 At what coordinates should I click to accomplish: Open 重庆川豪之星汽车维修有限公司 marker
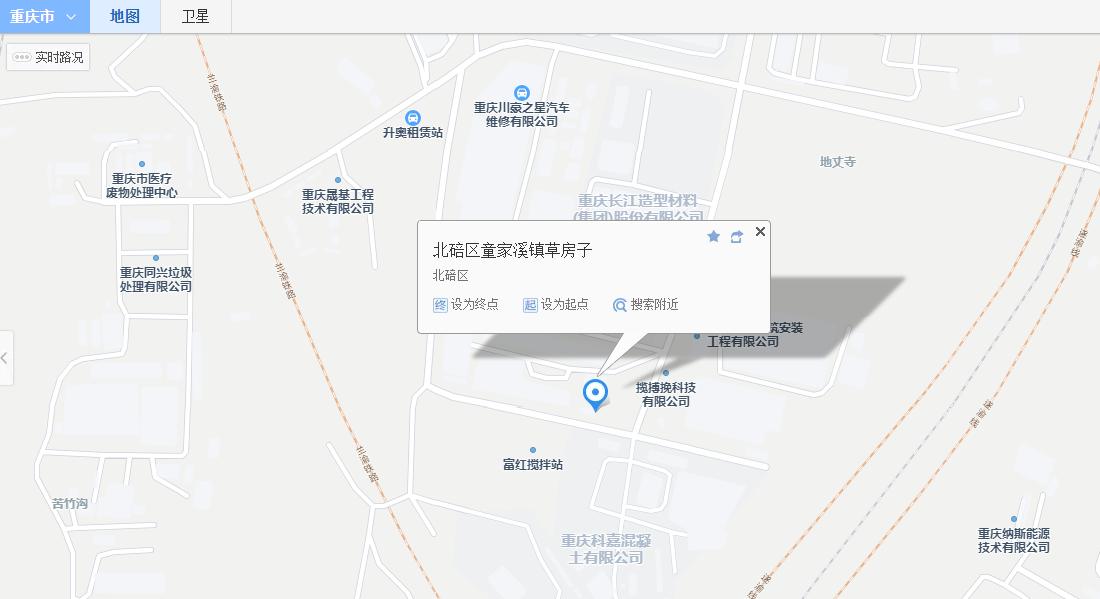(521, 94)
